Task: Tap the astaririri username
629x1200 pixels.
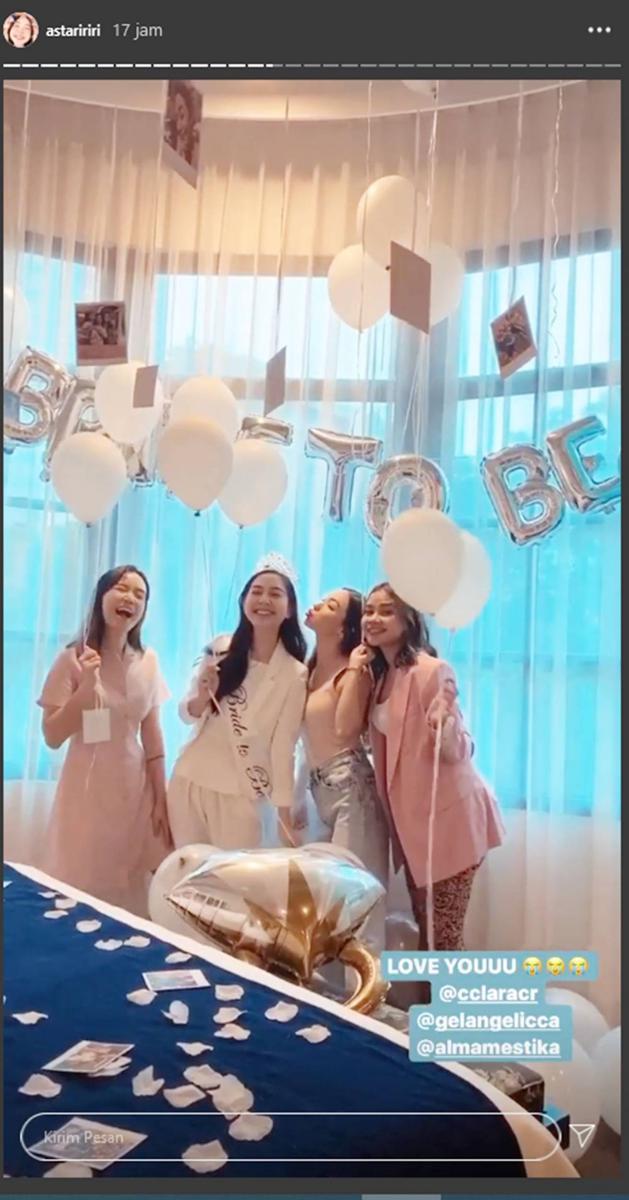Action: click(x=77, y=31)
